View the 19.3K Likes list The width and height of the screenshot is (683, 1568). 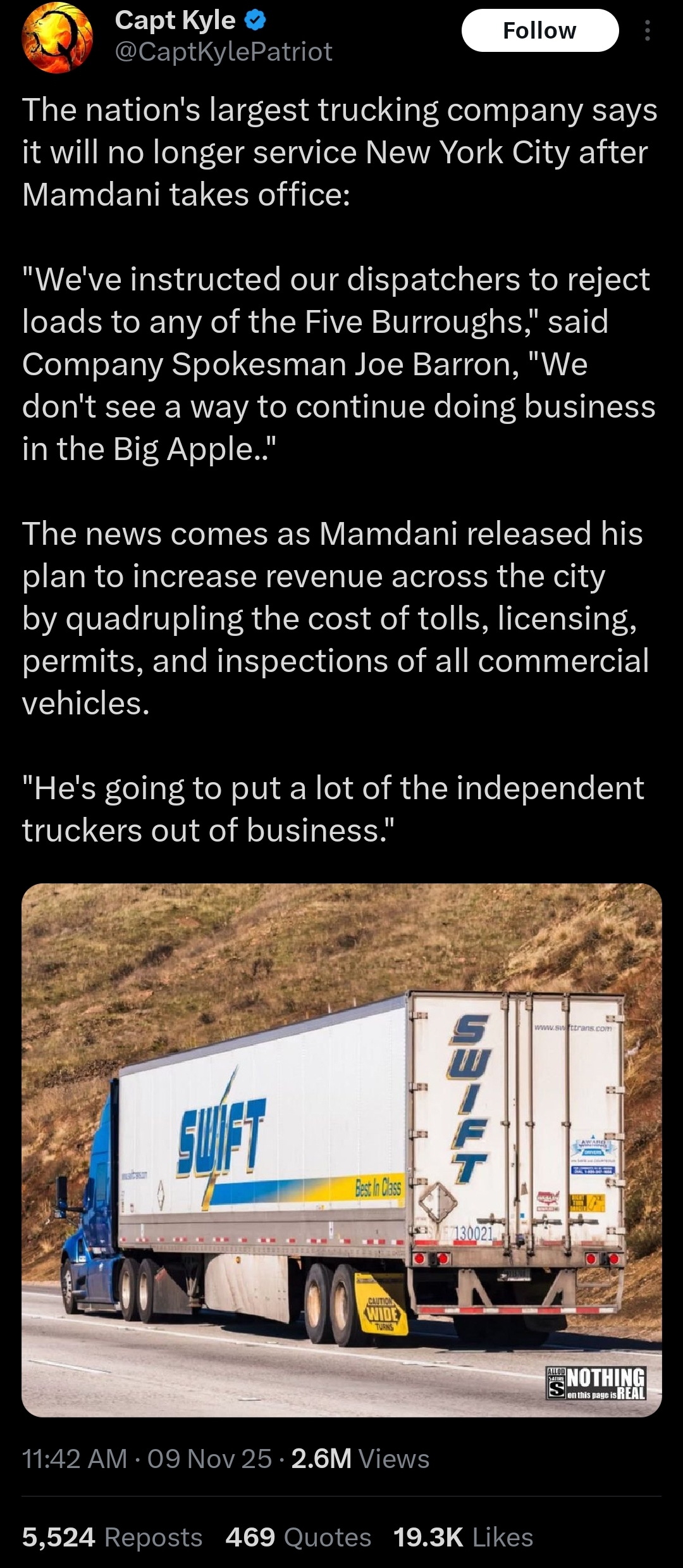pyautogui.click(x=463, y=1537)
